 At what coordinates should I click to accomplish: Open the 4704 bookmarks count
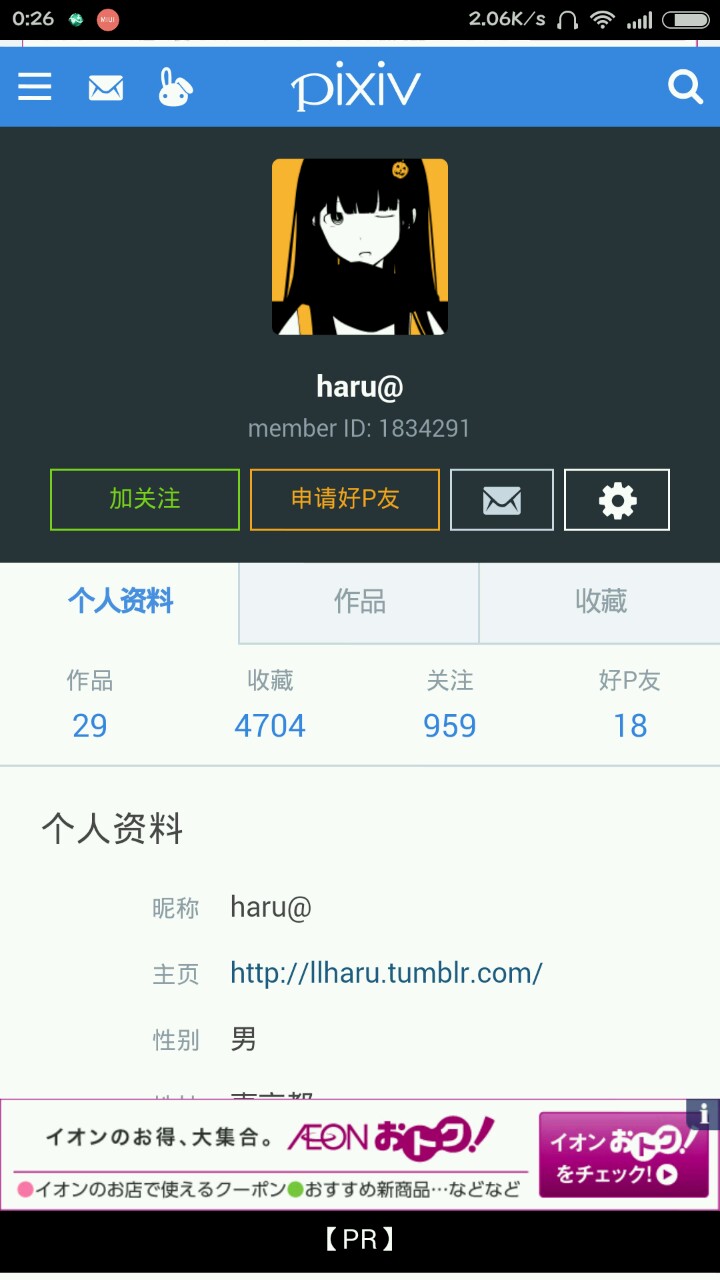[270, 725]
